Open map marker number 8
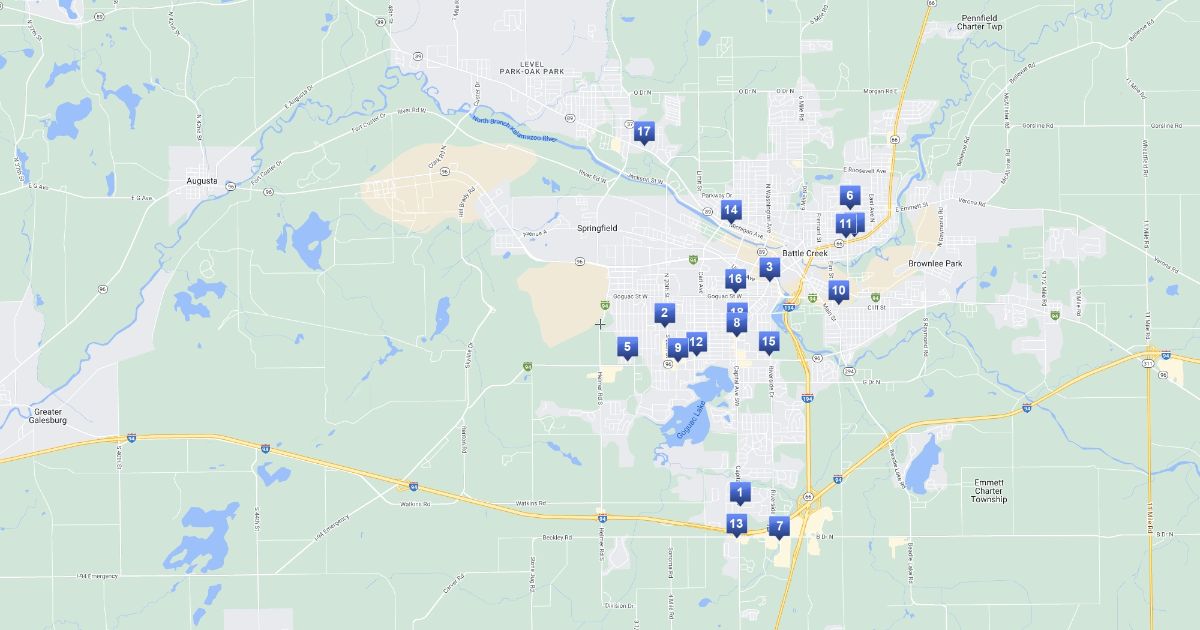 pos(736,324)
